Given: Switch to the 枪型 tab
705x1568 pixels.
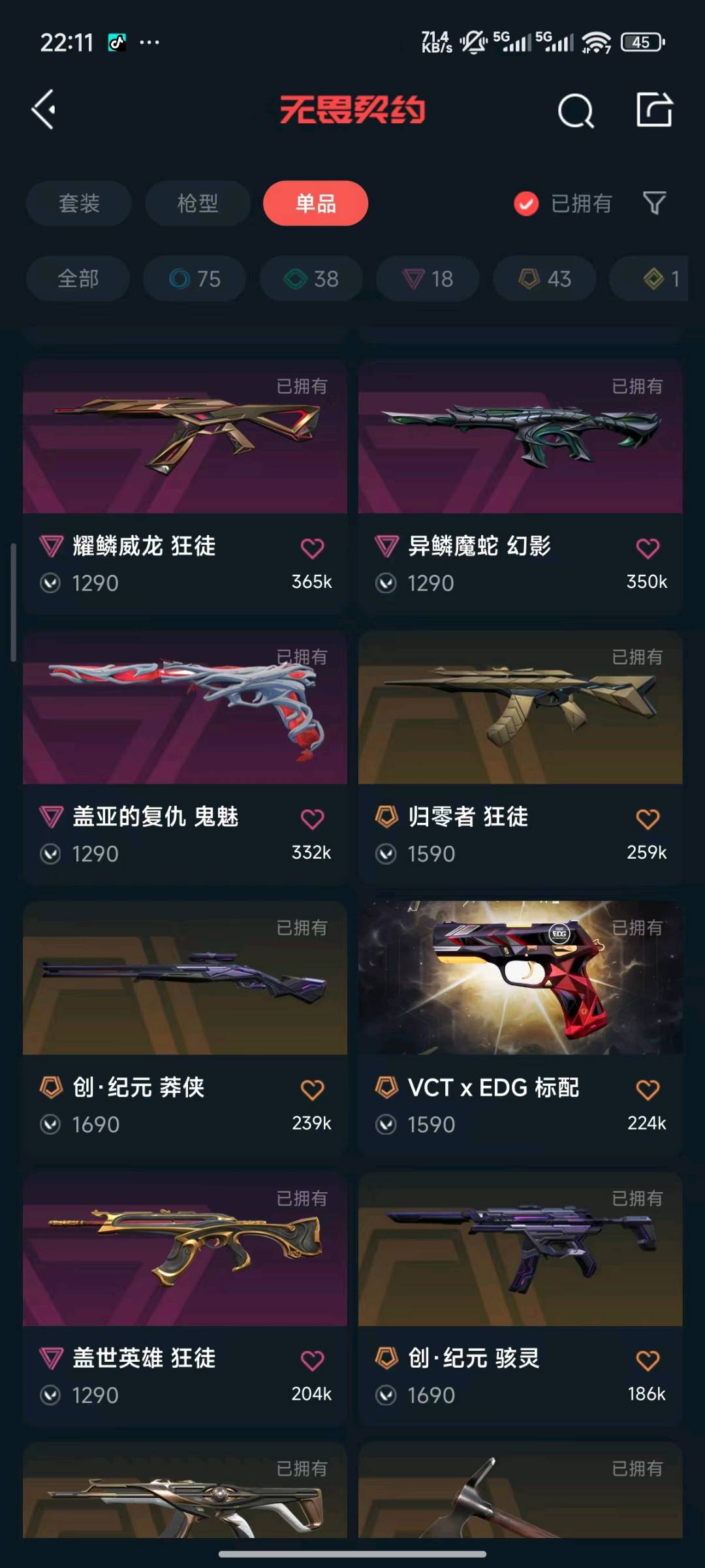Looking at the screenshot, I should 197,203.
